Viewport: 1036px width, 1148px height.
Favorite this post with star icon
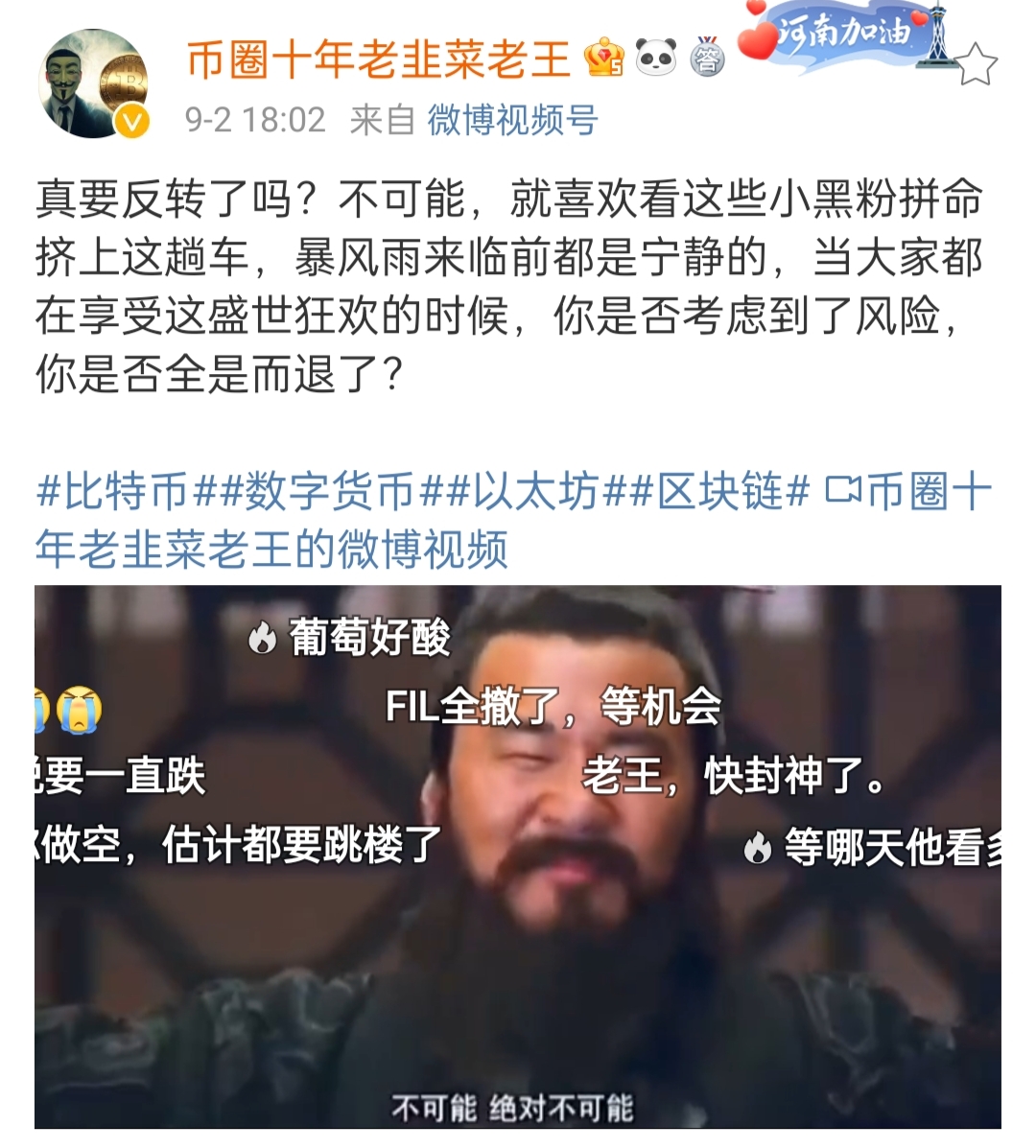click(976, 65)
